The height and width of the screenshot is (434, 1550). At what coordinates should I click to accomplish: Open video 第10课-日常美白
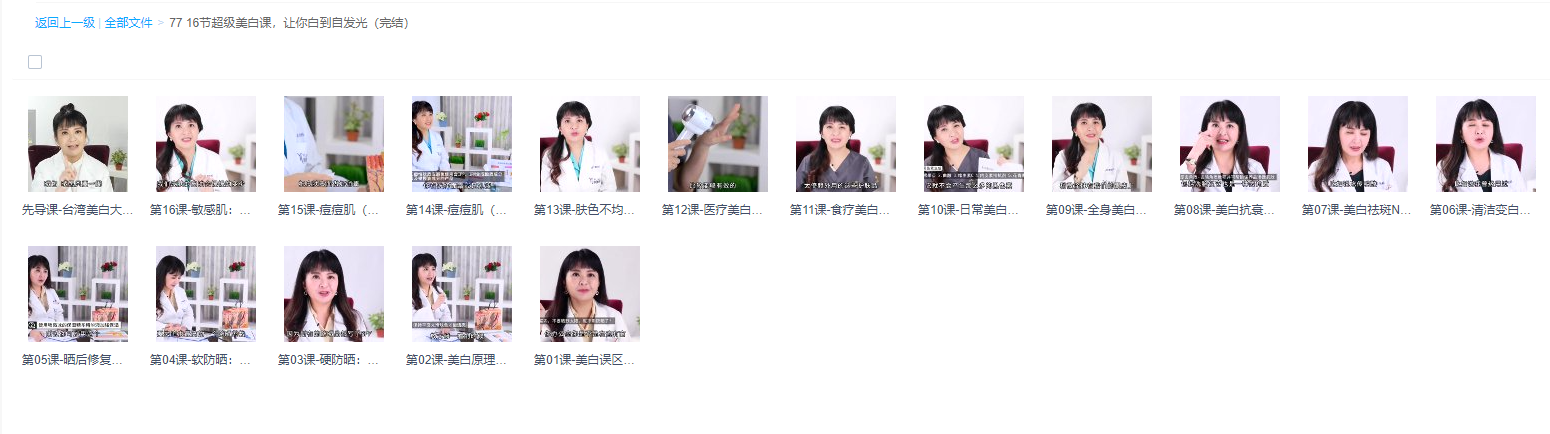[x=974, y=144]
